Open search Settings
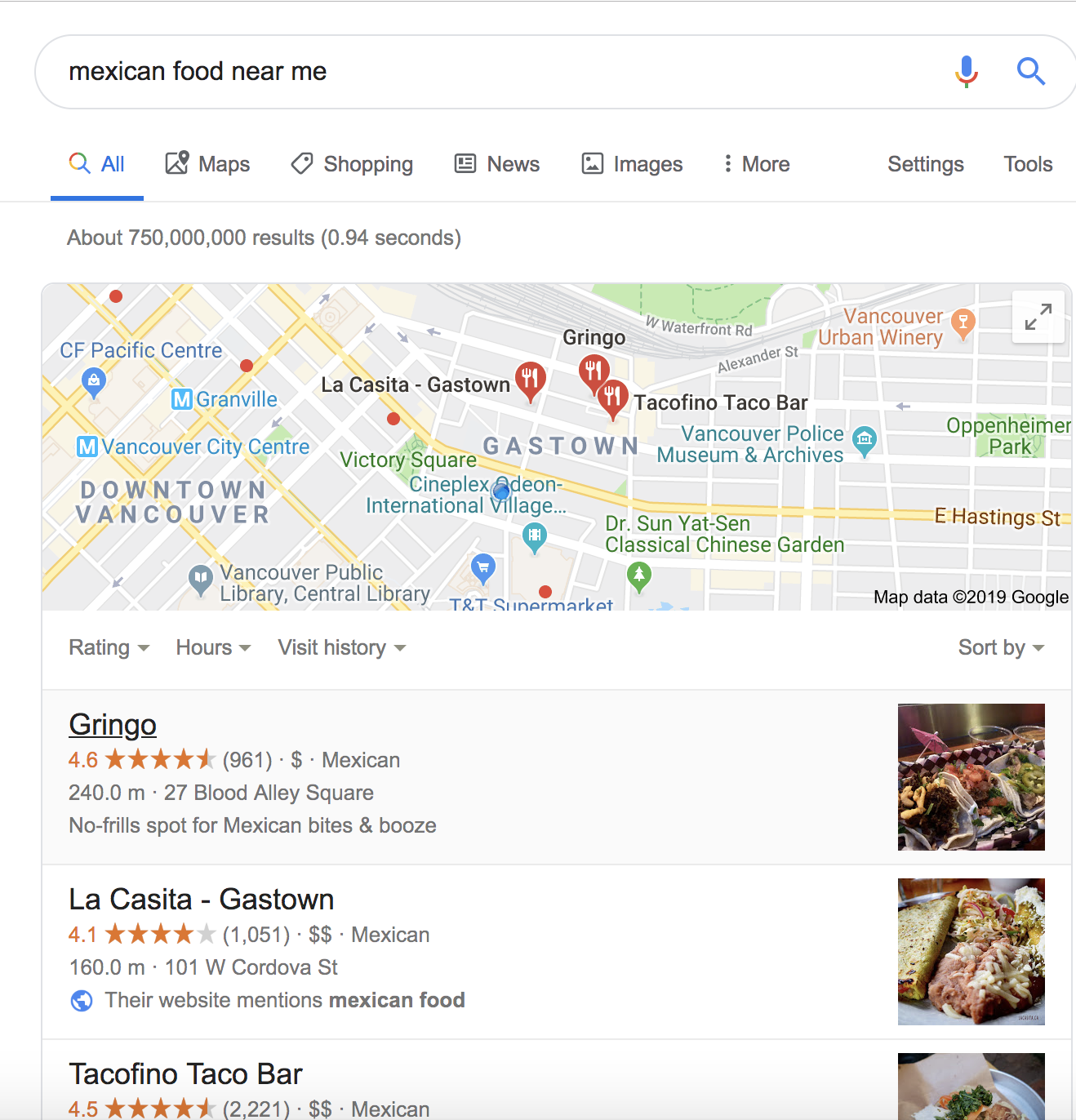Screen dimensions: 1076x1120 [x=925, y=164]
